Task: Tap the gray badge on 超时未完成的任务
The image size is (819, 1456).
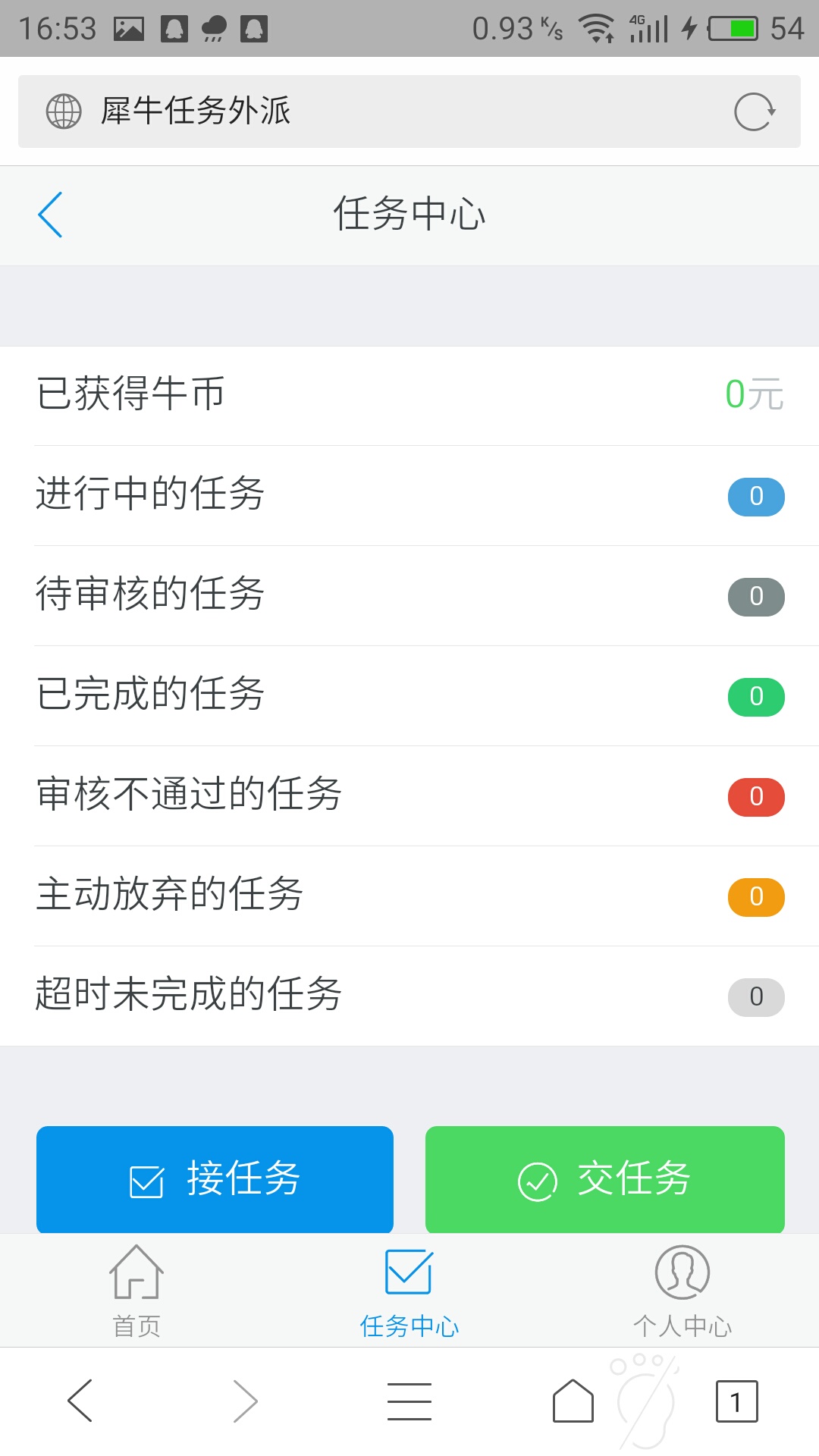Action: pos(755,997)
